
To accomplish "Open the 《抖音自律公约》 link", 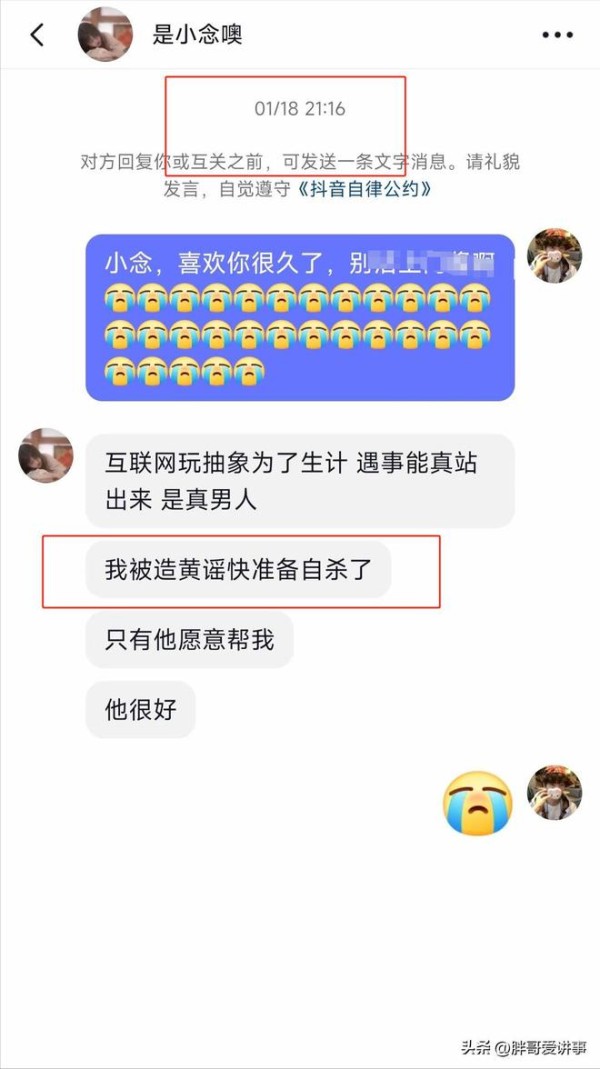I will point(364,188).
